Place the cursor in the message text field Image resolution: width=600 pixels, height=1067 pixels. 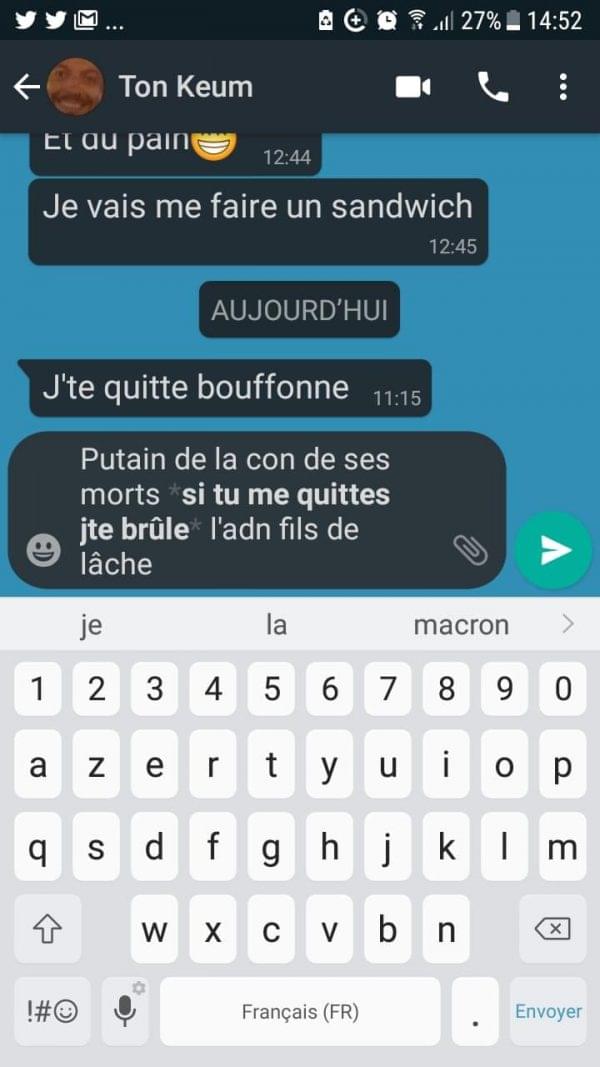click(260, 511)
